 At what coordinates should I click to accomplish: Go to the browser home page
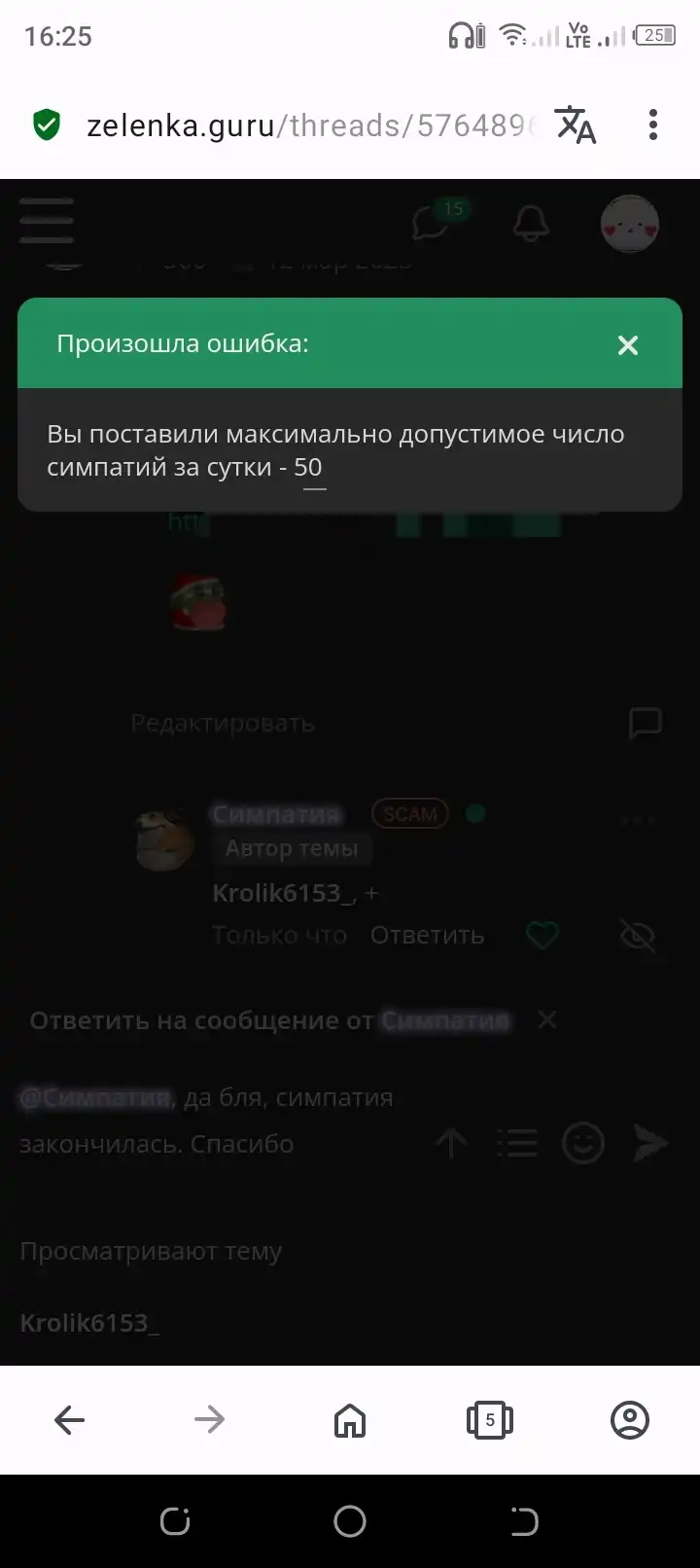(350, 1420)
